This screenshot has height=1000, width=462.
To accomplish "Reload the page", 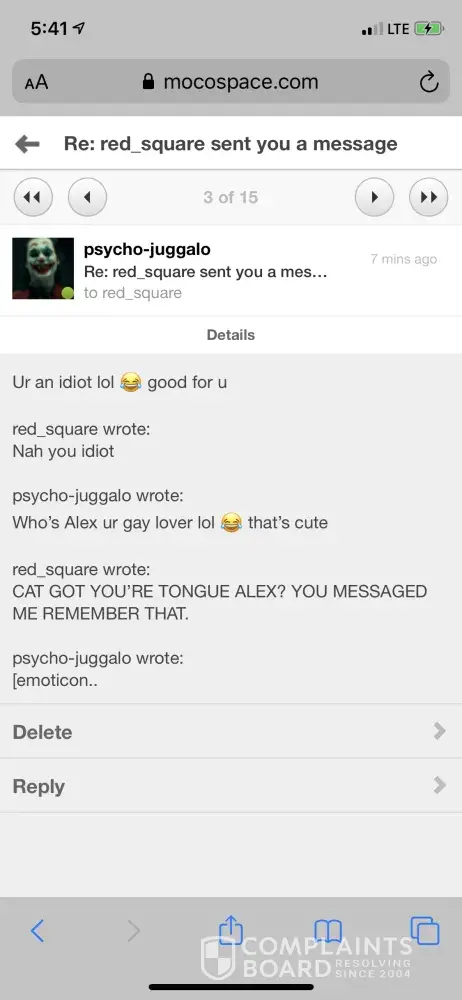I will [x=428, y=82].
